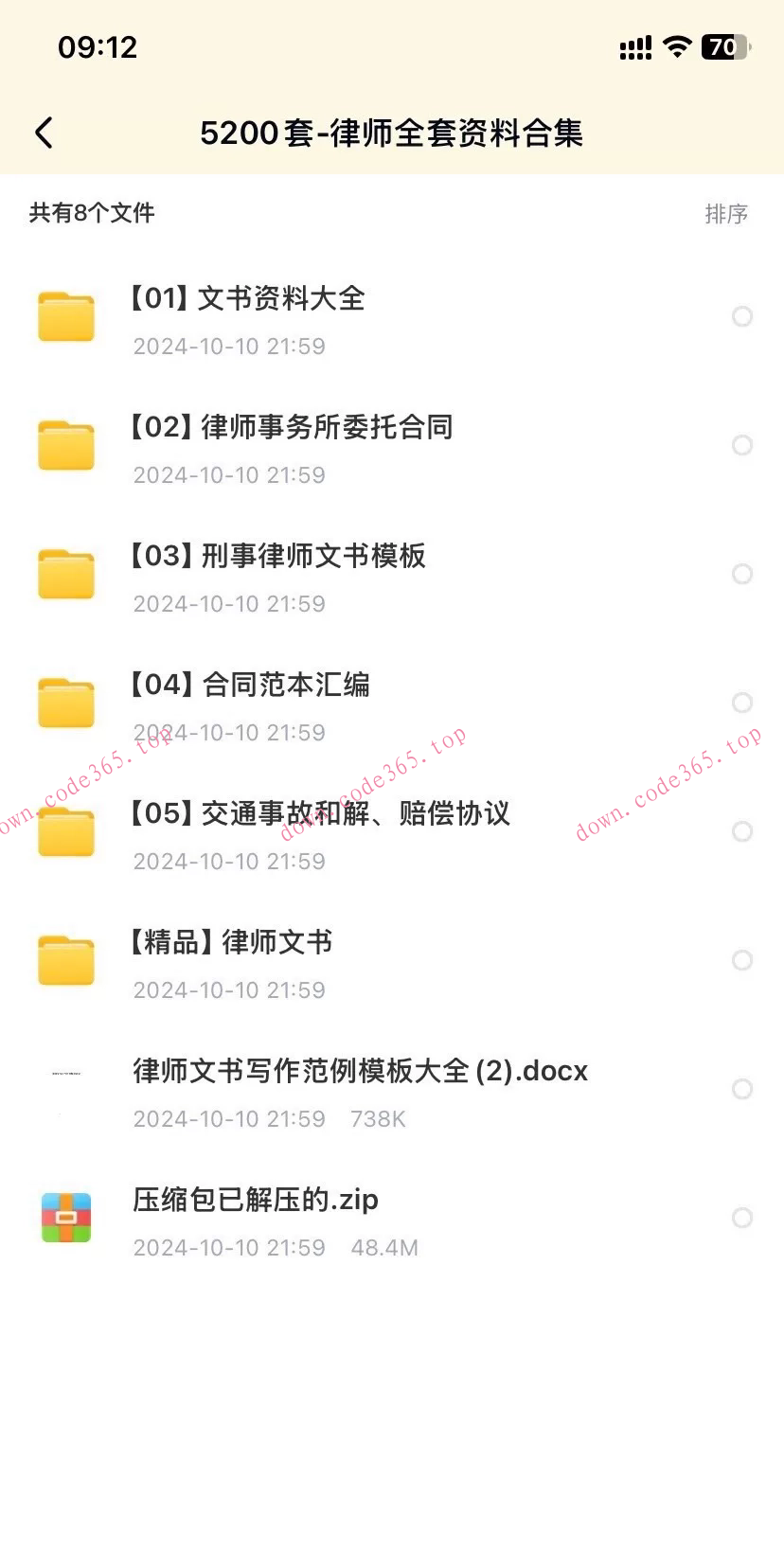Select the docx file's selection circle
The width and height of the screenshot is (784, 1568).
click(x=741, y=1089)
